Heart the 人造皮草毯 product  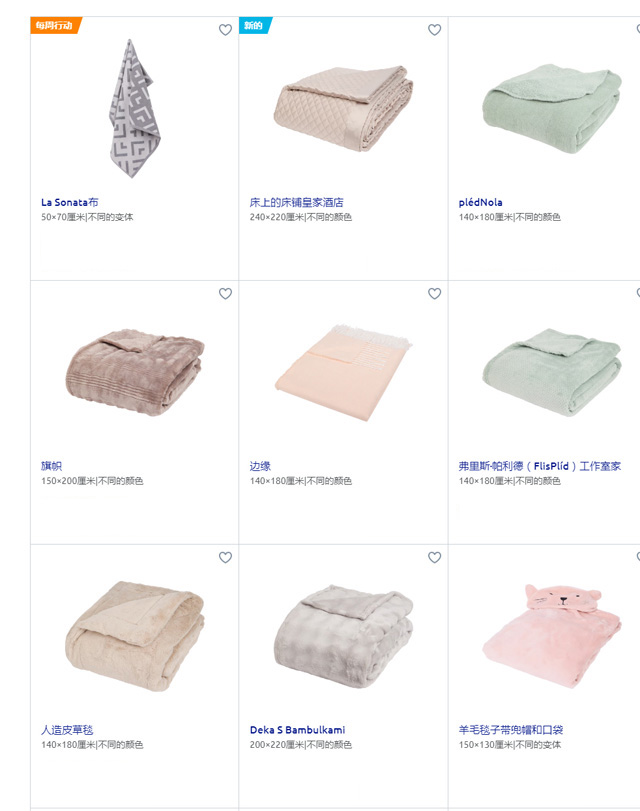coord(225,558)
